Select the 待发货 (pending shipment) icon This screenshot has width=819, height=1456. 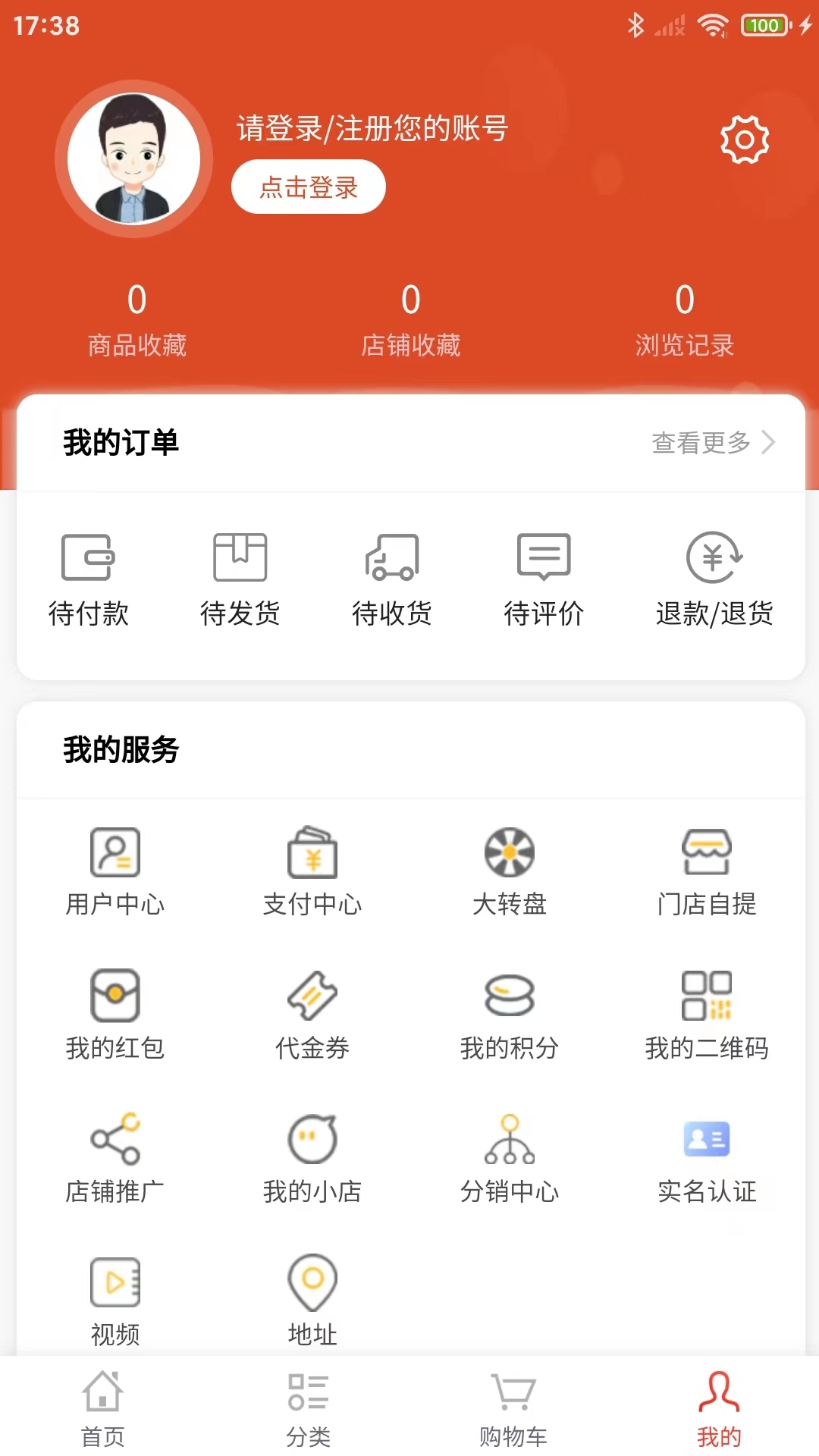pyautogui.click(x=240, y=576)
